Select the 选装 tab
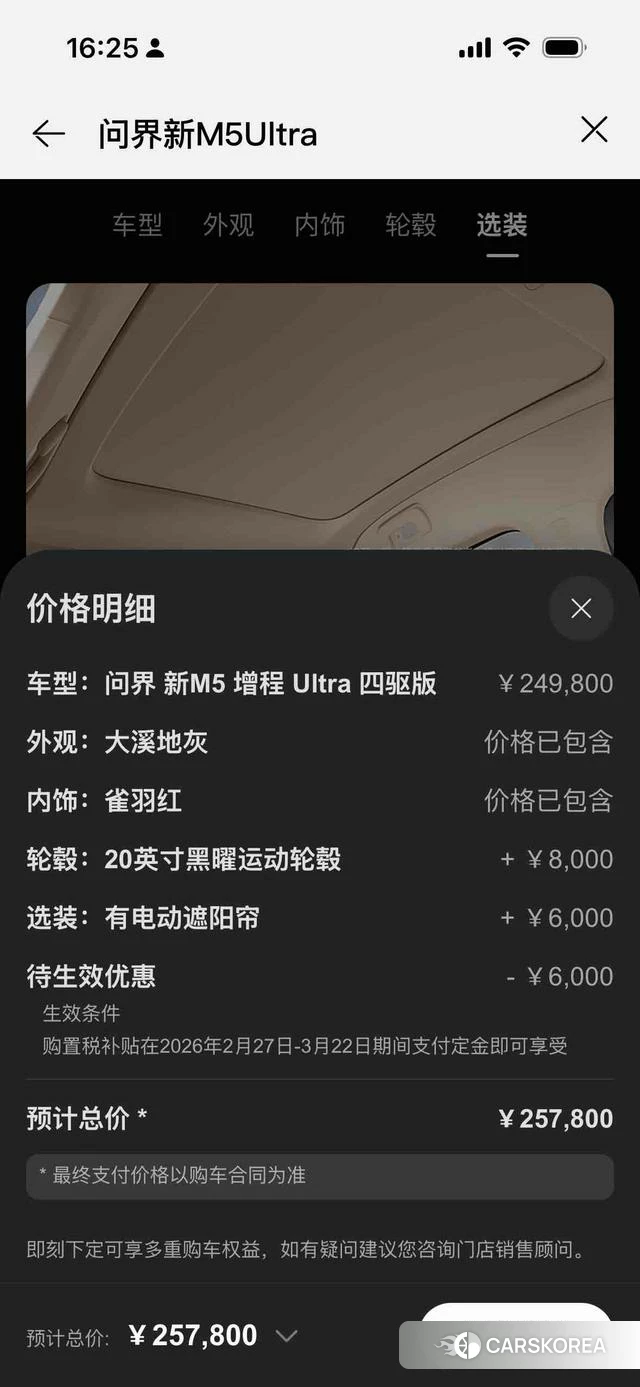Image resolution: width=640 pixels, height=1387 pixels. pyautogui.click(x=501, y=225)
